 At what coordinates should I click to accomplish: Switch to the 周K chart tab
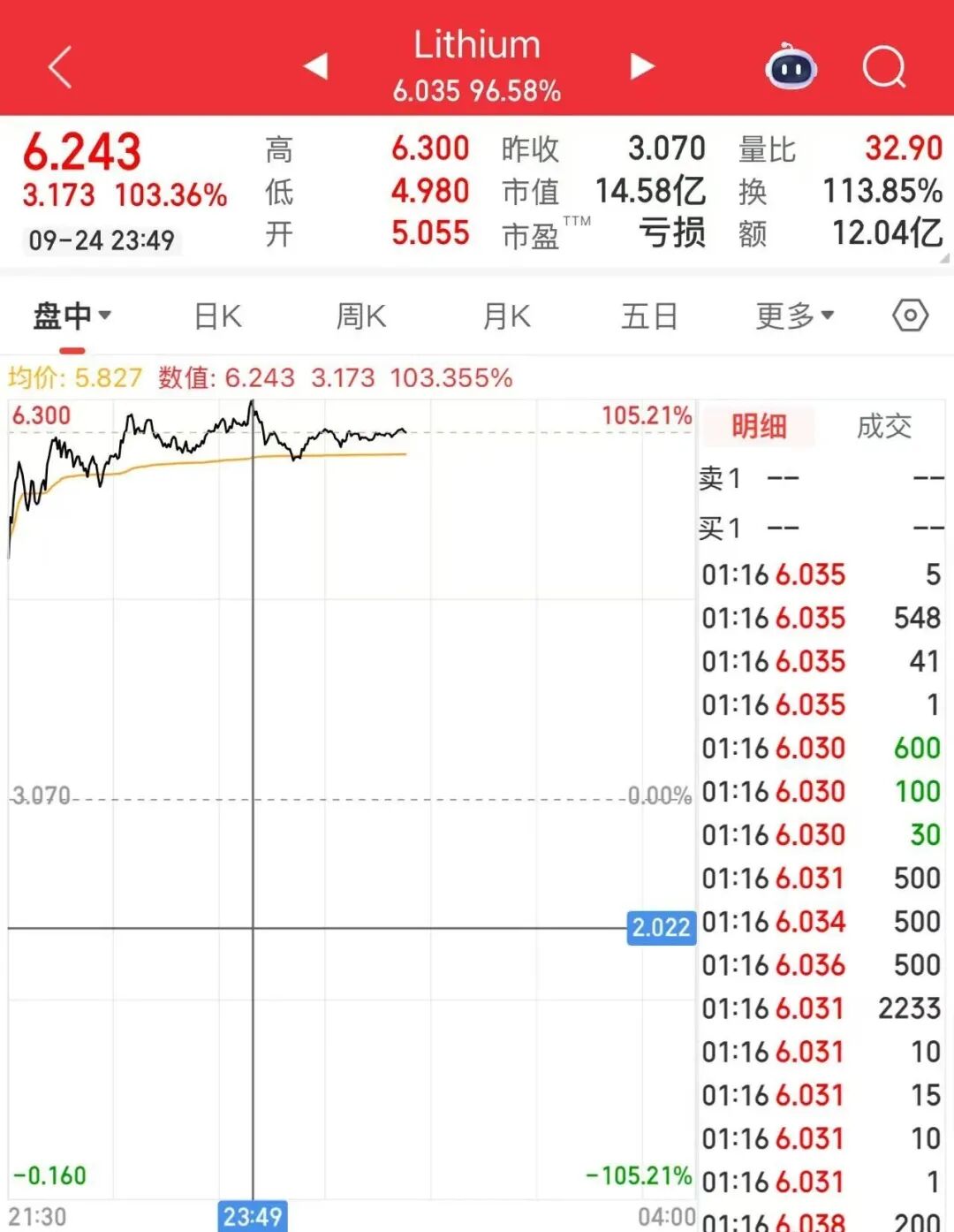tap(361, 316)
